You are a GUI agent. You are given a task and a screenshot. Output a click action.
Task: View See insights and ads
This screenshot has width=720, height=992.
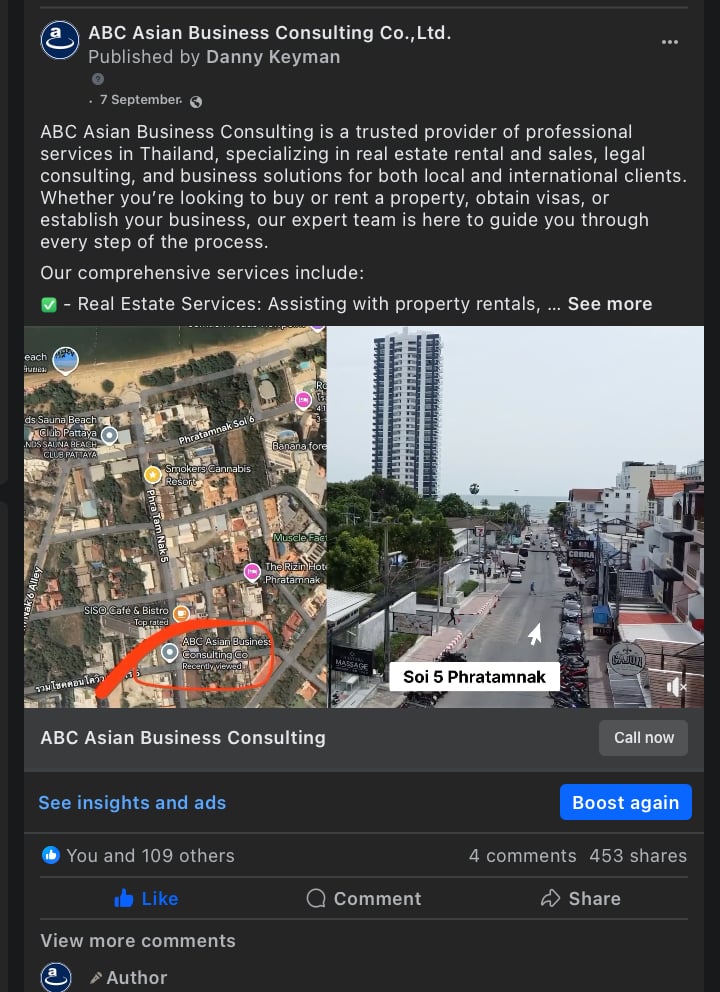tap(132, 803)
